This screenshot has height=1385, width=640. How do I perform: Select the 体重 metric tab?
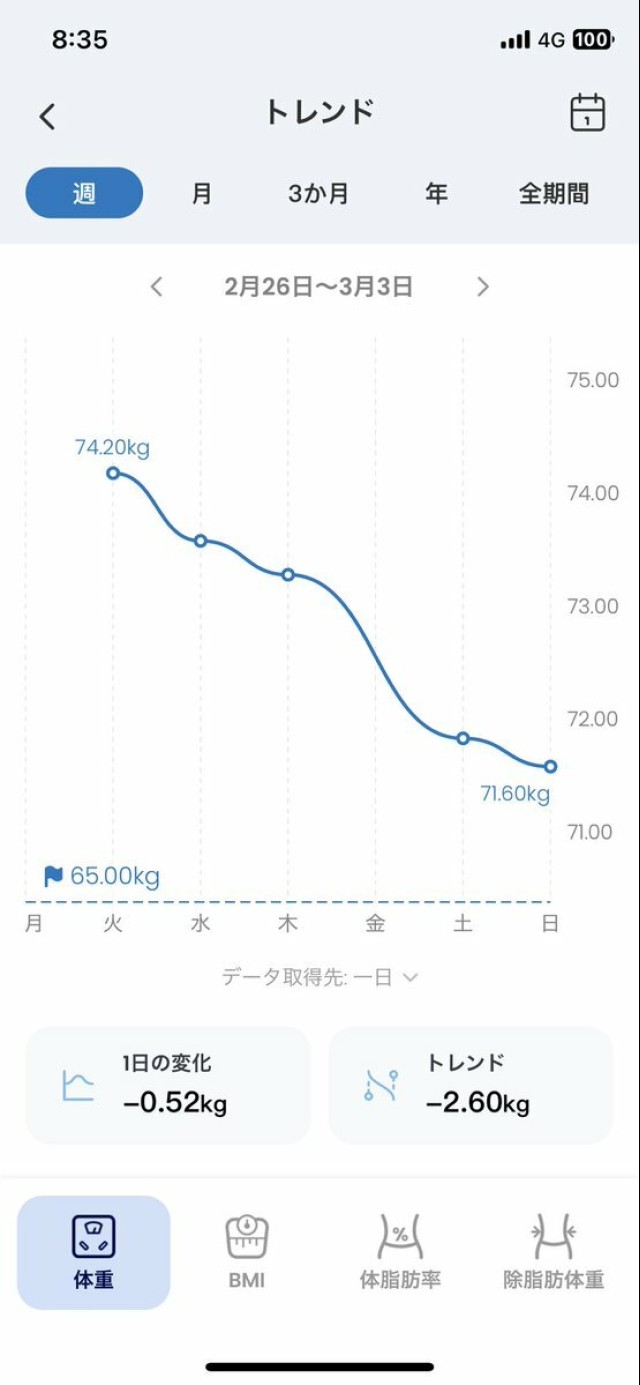94,1252
